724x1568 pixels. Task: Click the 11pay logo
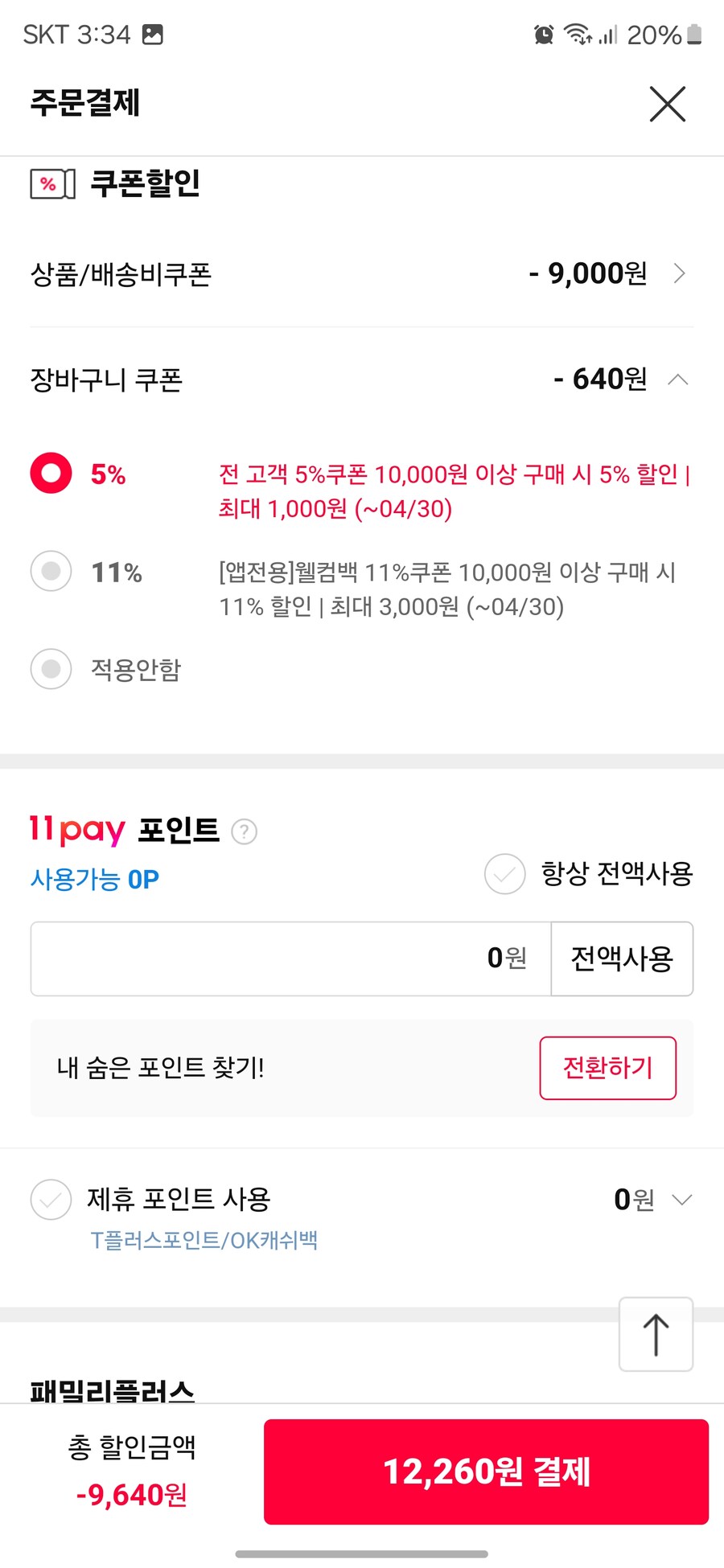(x=75, y=830)
